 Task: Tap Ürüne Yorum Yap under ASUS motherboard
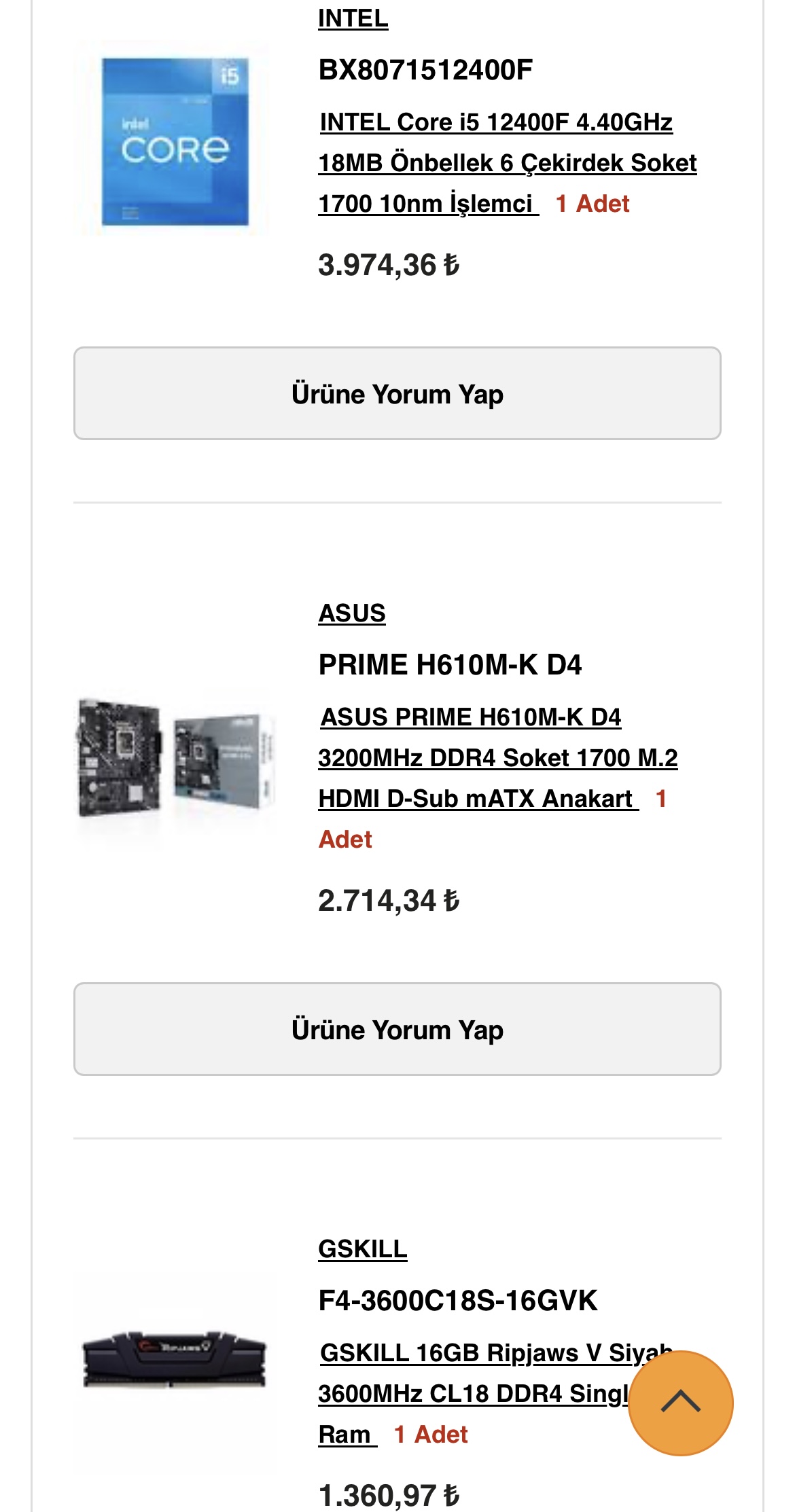[x=397, y=1029]
